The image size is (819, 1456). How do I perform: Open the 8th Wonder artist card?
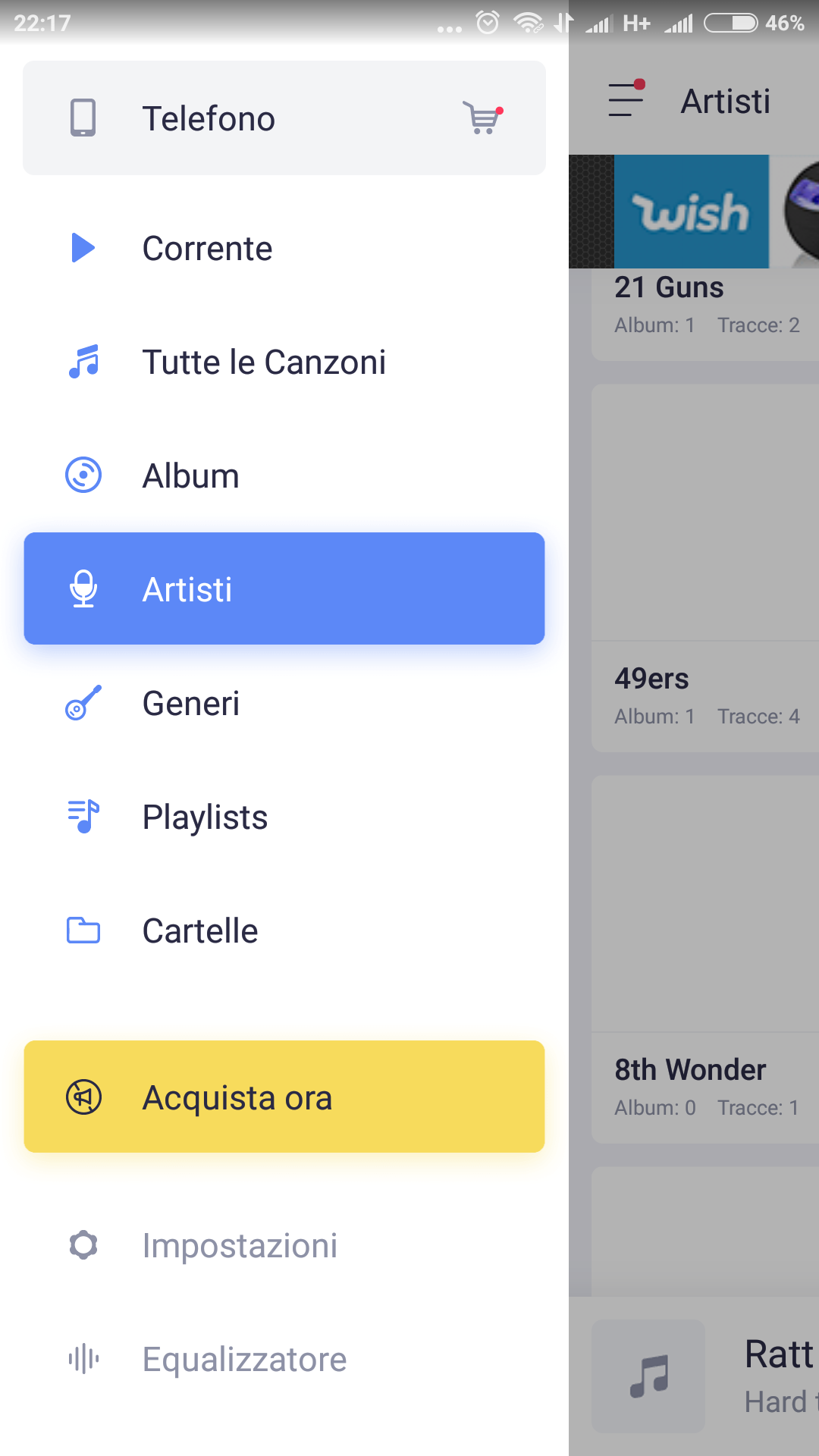point(705,959)
